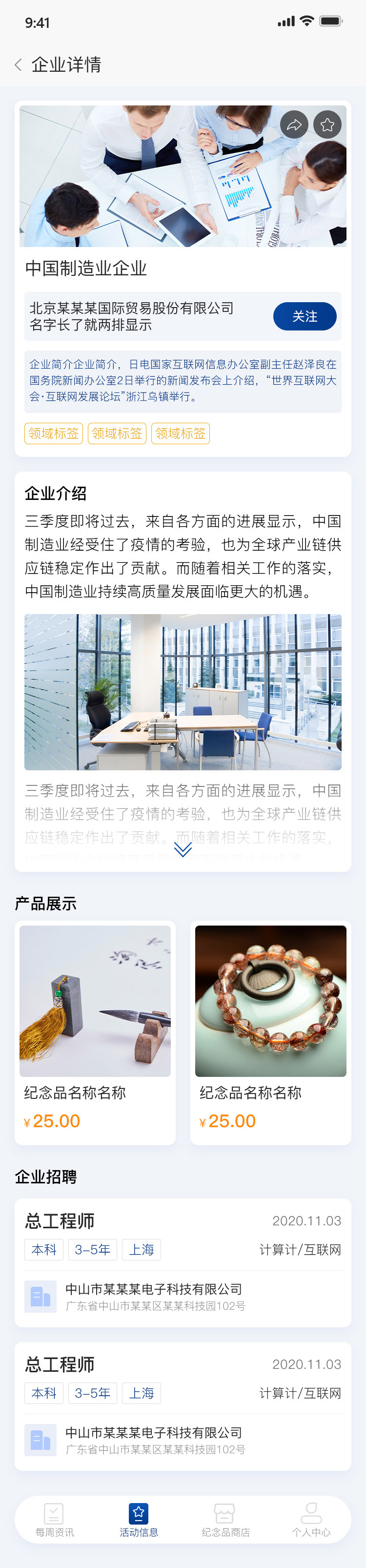366x1568 pixels.
Task: Switch to the 纪念品商店 tab
Action: [x=225, y=1520]
